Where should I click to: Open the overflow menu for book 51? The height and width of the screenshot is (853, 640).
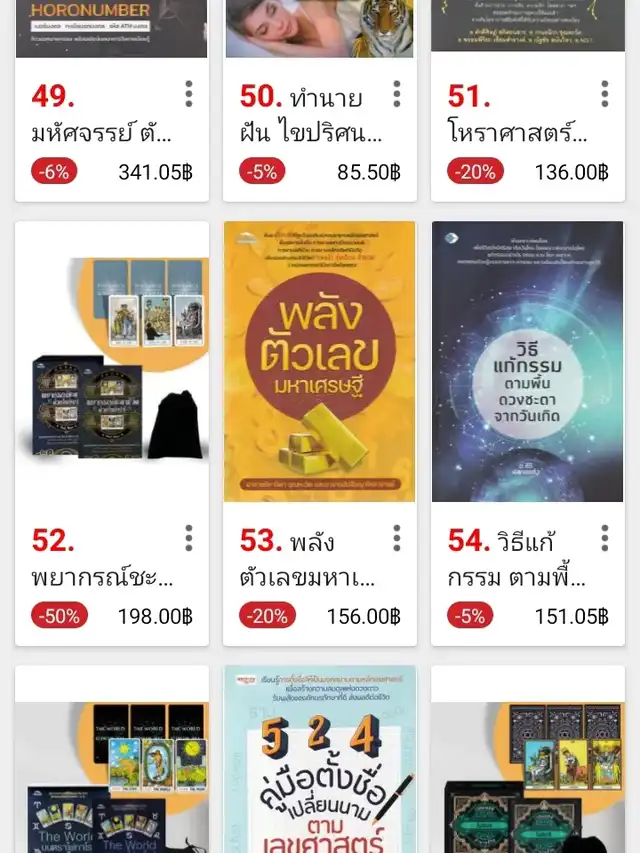[604, 94]
